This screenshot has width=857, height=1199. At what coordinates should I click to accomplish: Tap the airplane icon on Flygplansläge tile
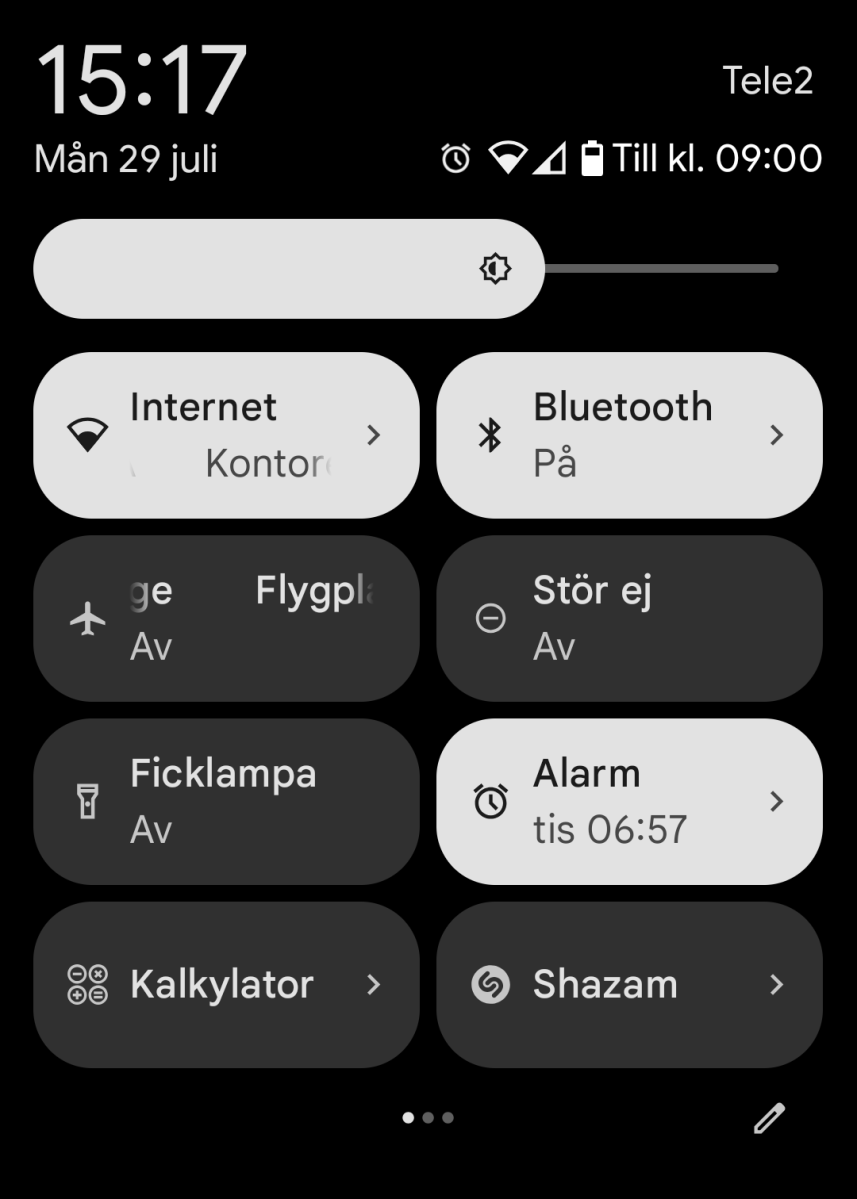coord(90,618)
